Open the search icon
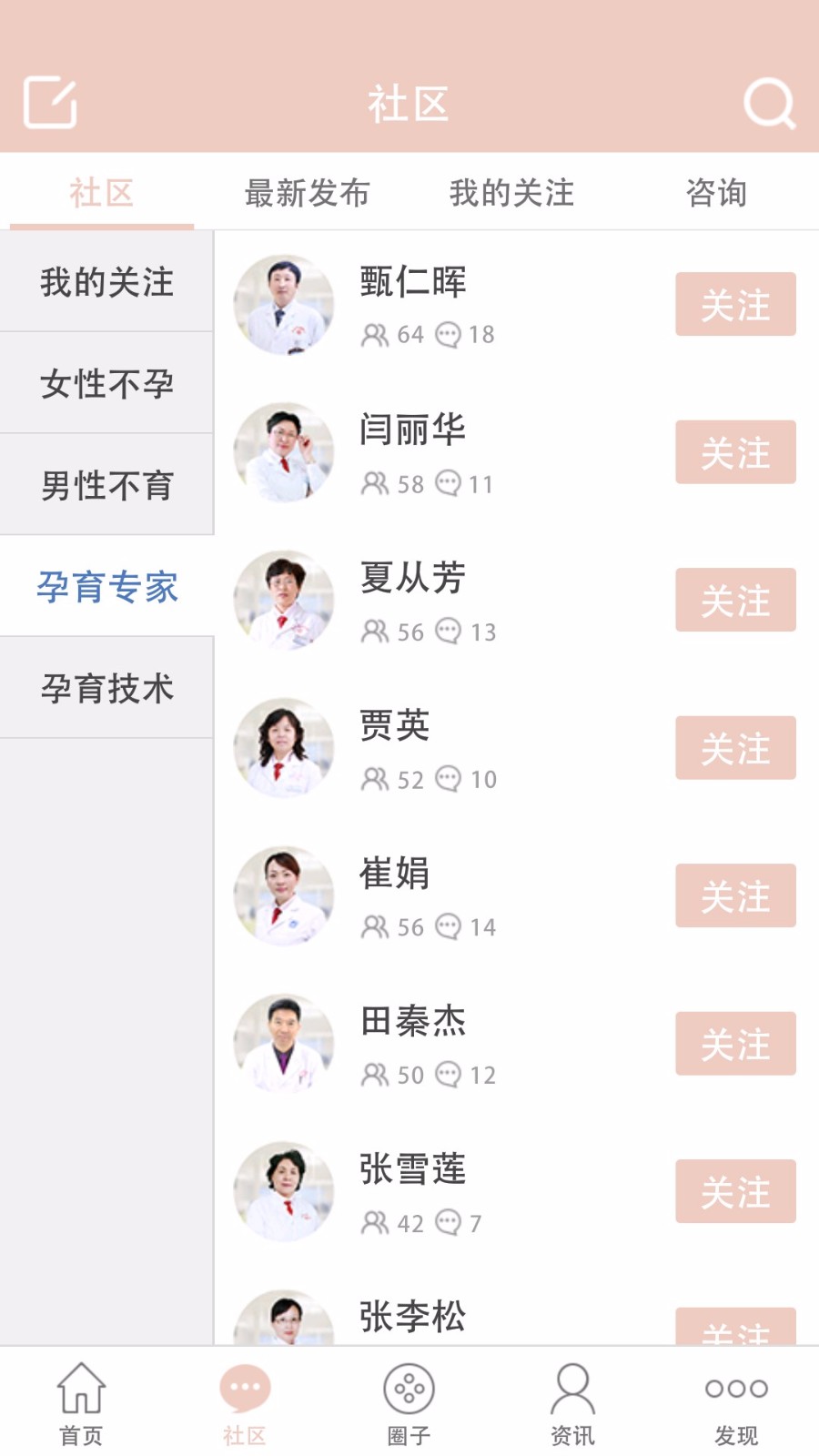The image size is (819, 1456). click(769, 103)
